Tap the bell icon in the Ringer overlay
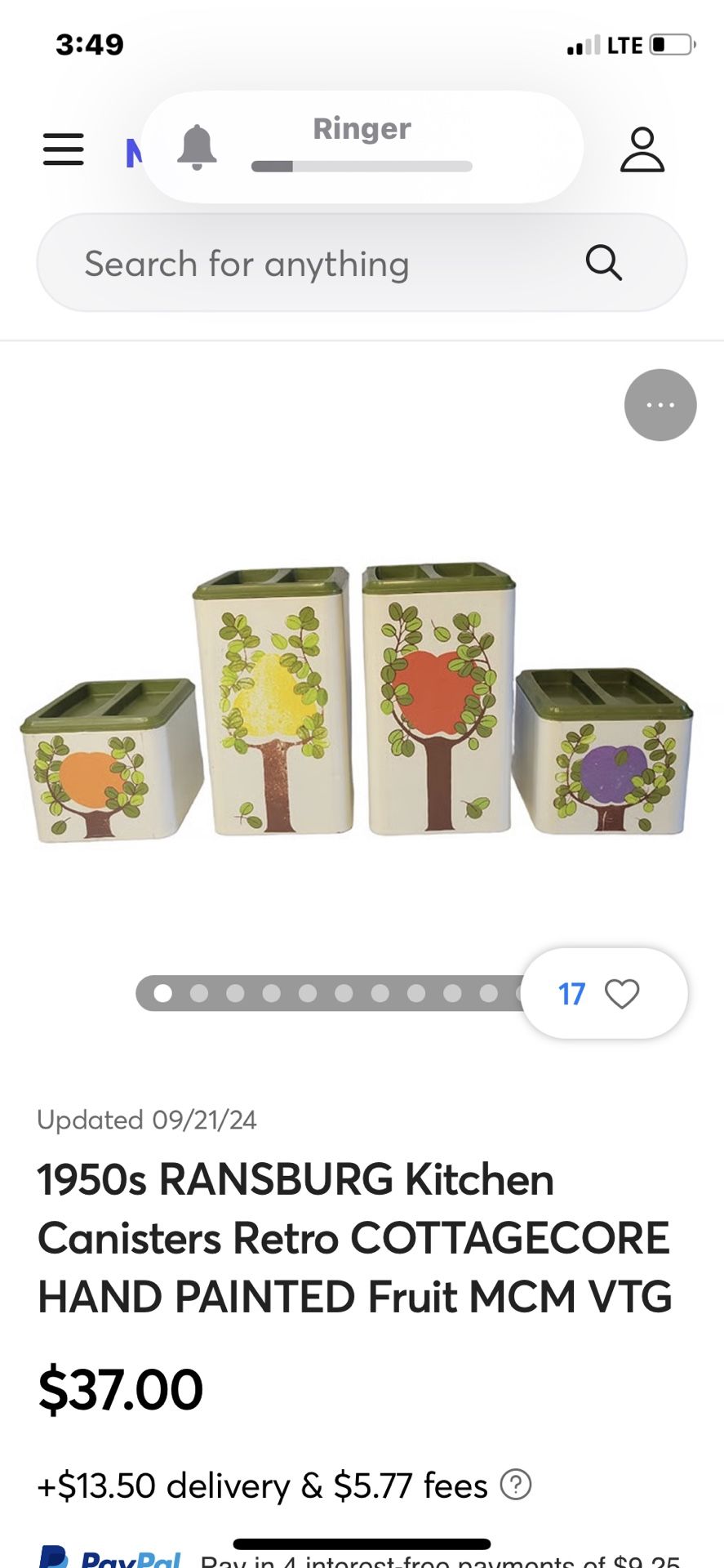The image size is (724, 1568). click(x=196, y=147)
